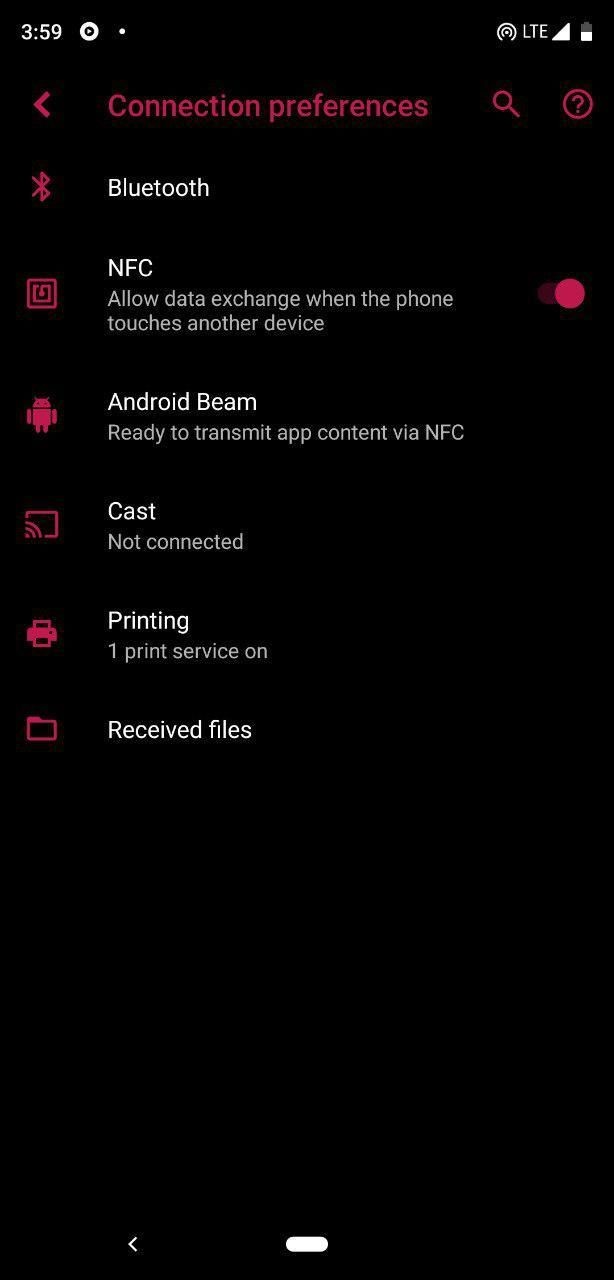Tap the system home pill
This screenshot has height=1280, width=614.
[x=307, y=1244]
